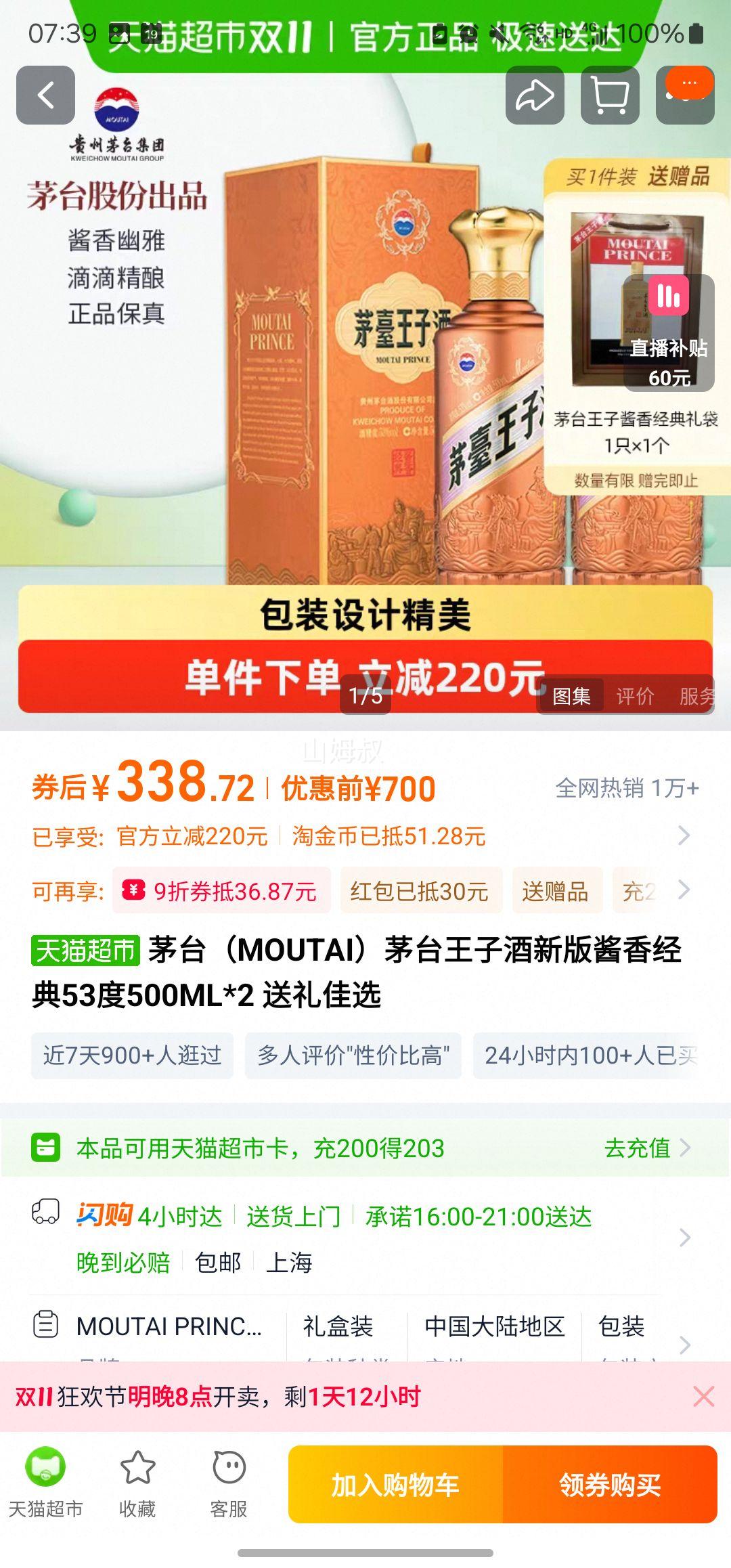This screenshot has width=731, height=1568.
Task: Select the 图集 tab
Action: [x=571, y=696]
